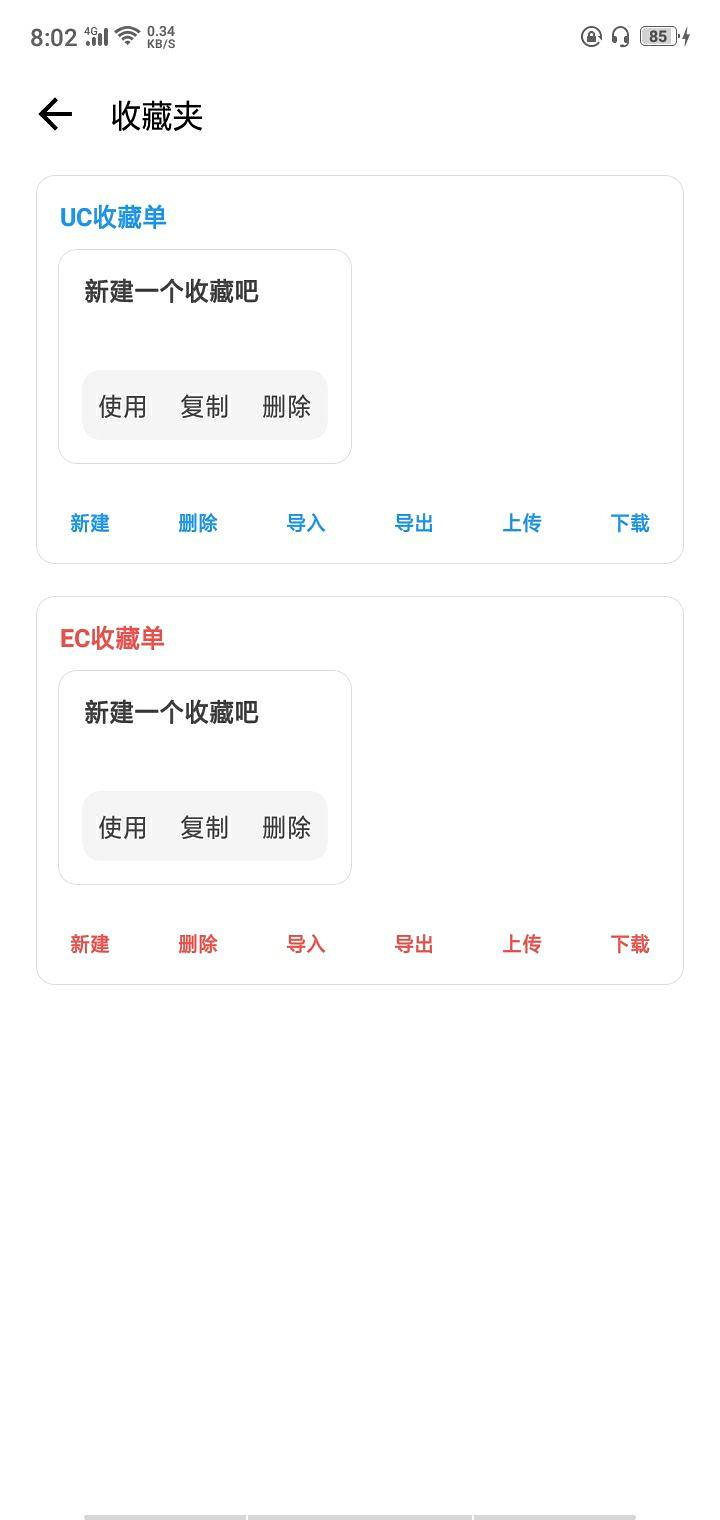Screen dimensions: 720x1520
Task: Tap 删除 inside the EC favorite card
Action: 287,827
